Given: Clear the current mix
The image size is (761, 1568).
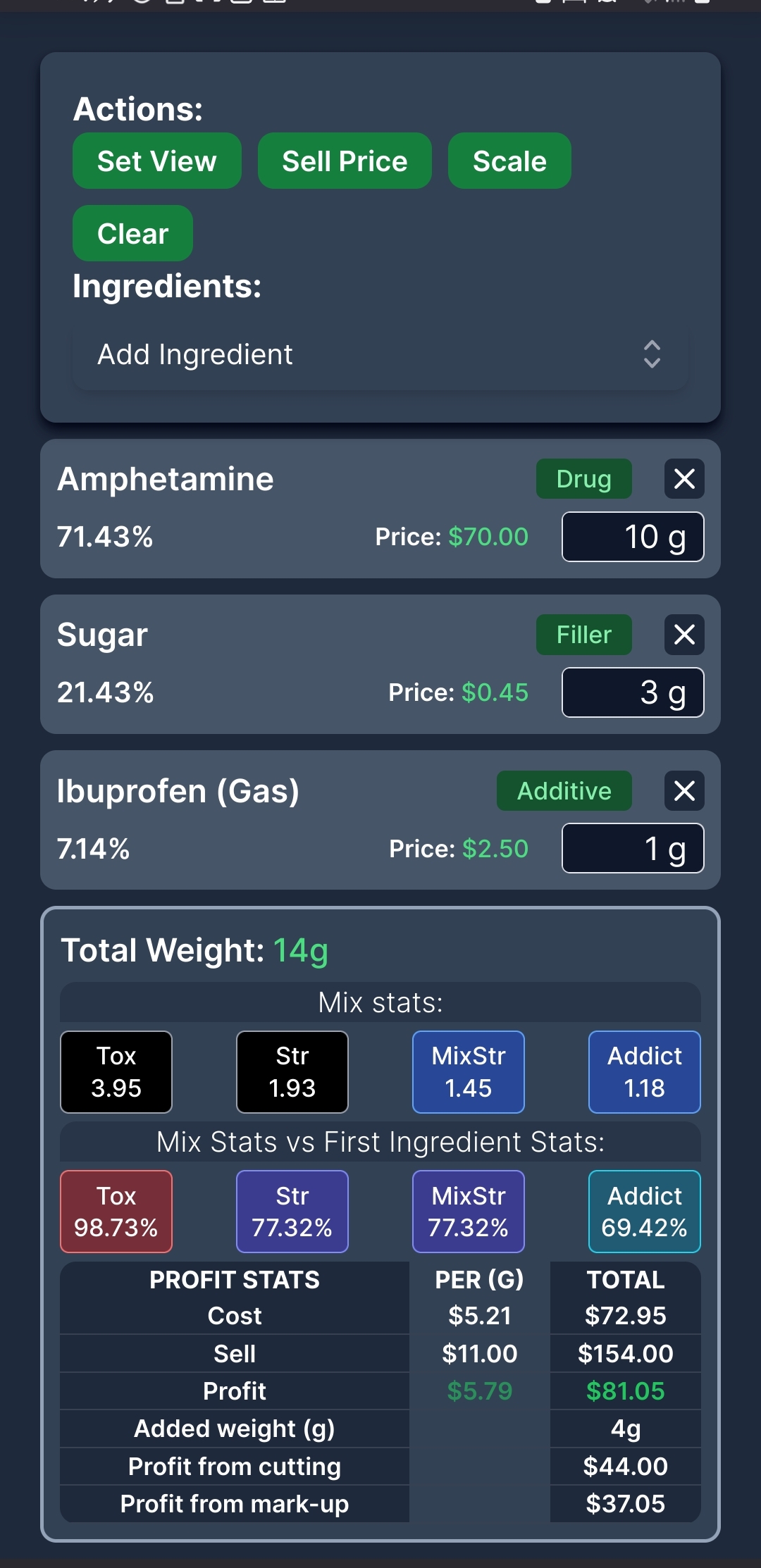Looking at the screenshot, I should point(132,234).
